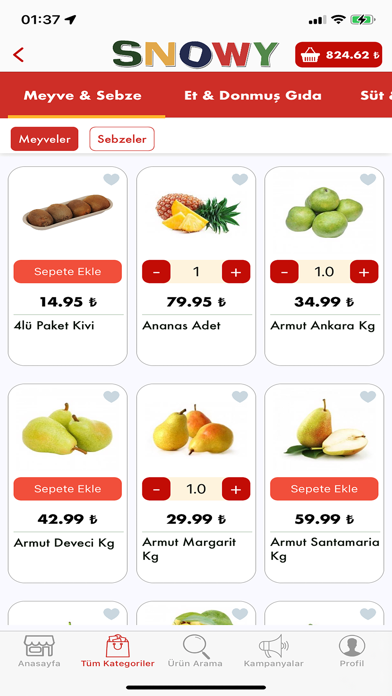Image resolution: width=392 pixels, height=696 pixels.
Task: Select the Sebzeler filter chip
Action: pos(122,139)
